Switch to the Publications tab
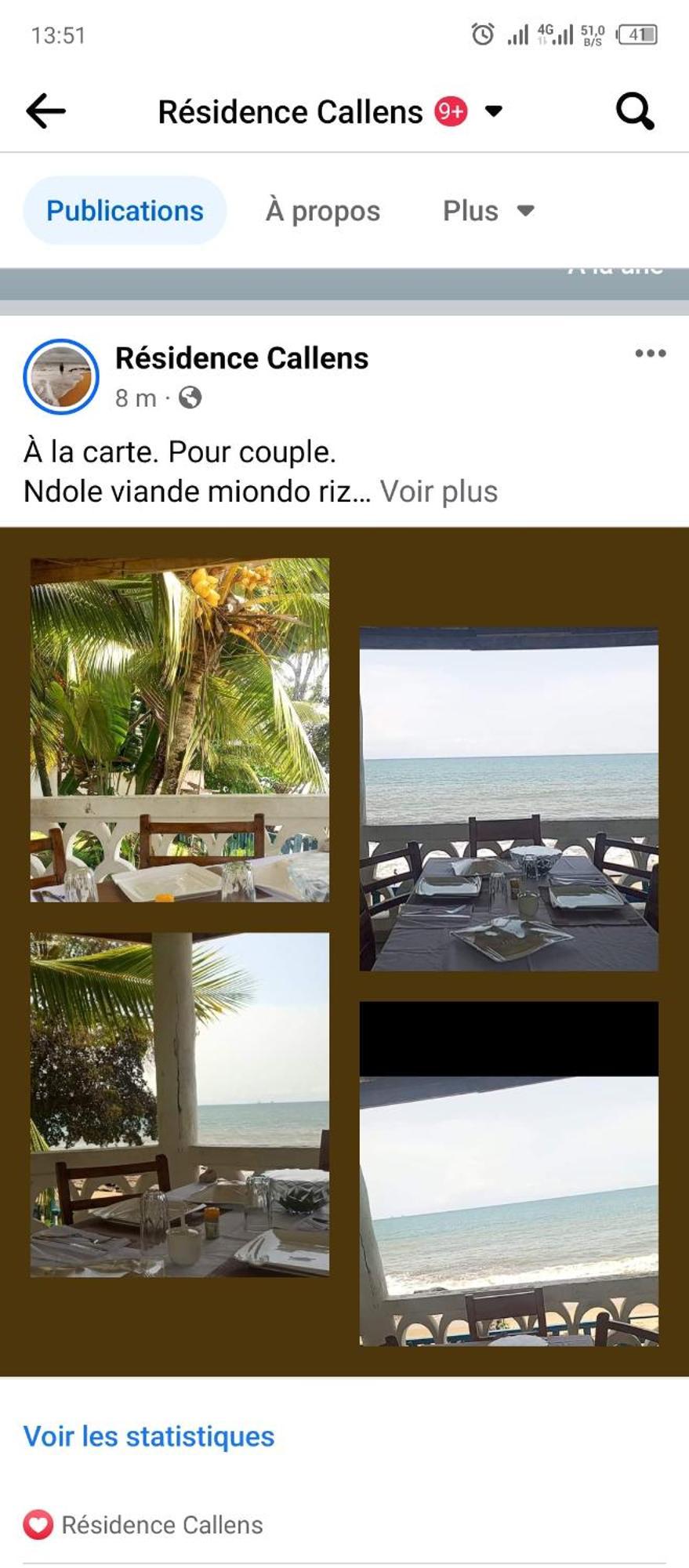 (125, 211)
